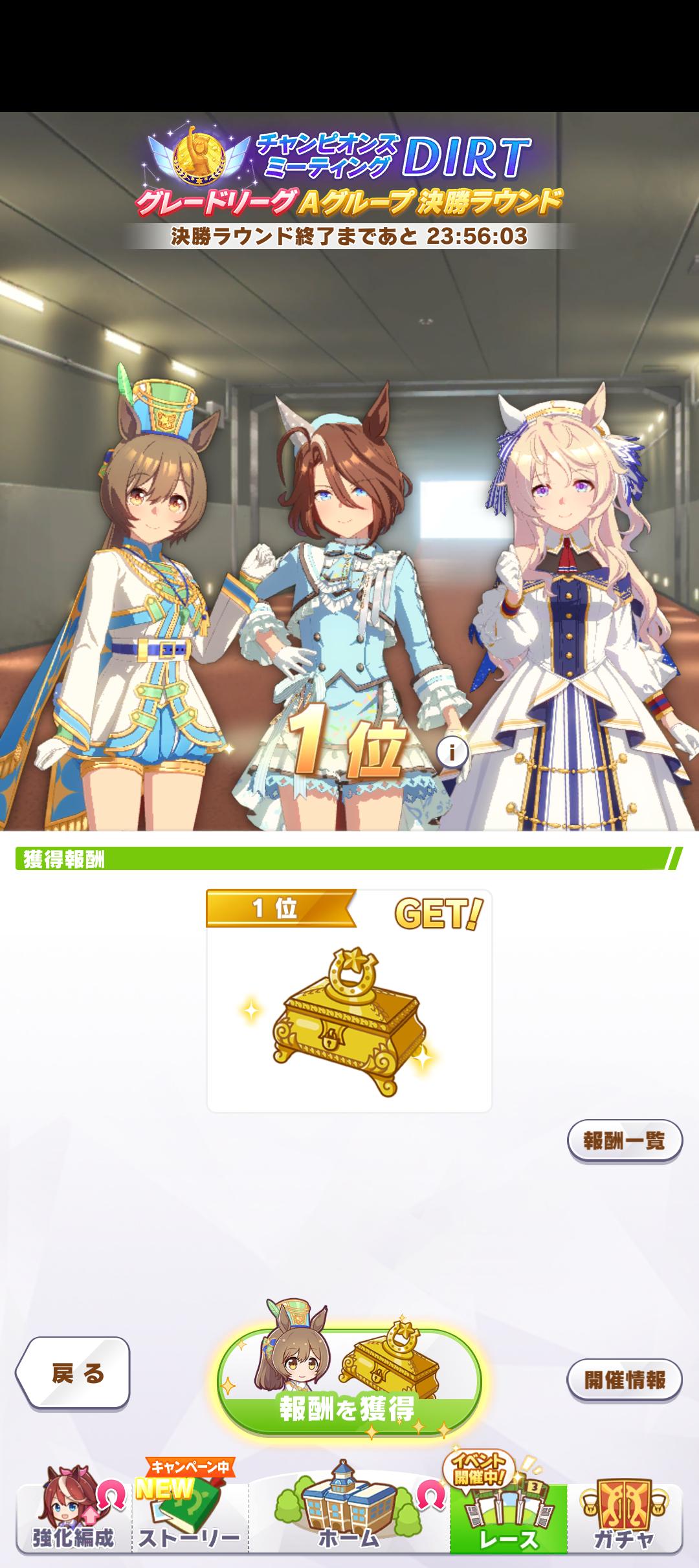Go back with the 戻る button
Screen dimensions: 699x1568
click(x=74, y=1373)
